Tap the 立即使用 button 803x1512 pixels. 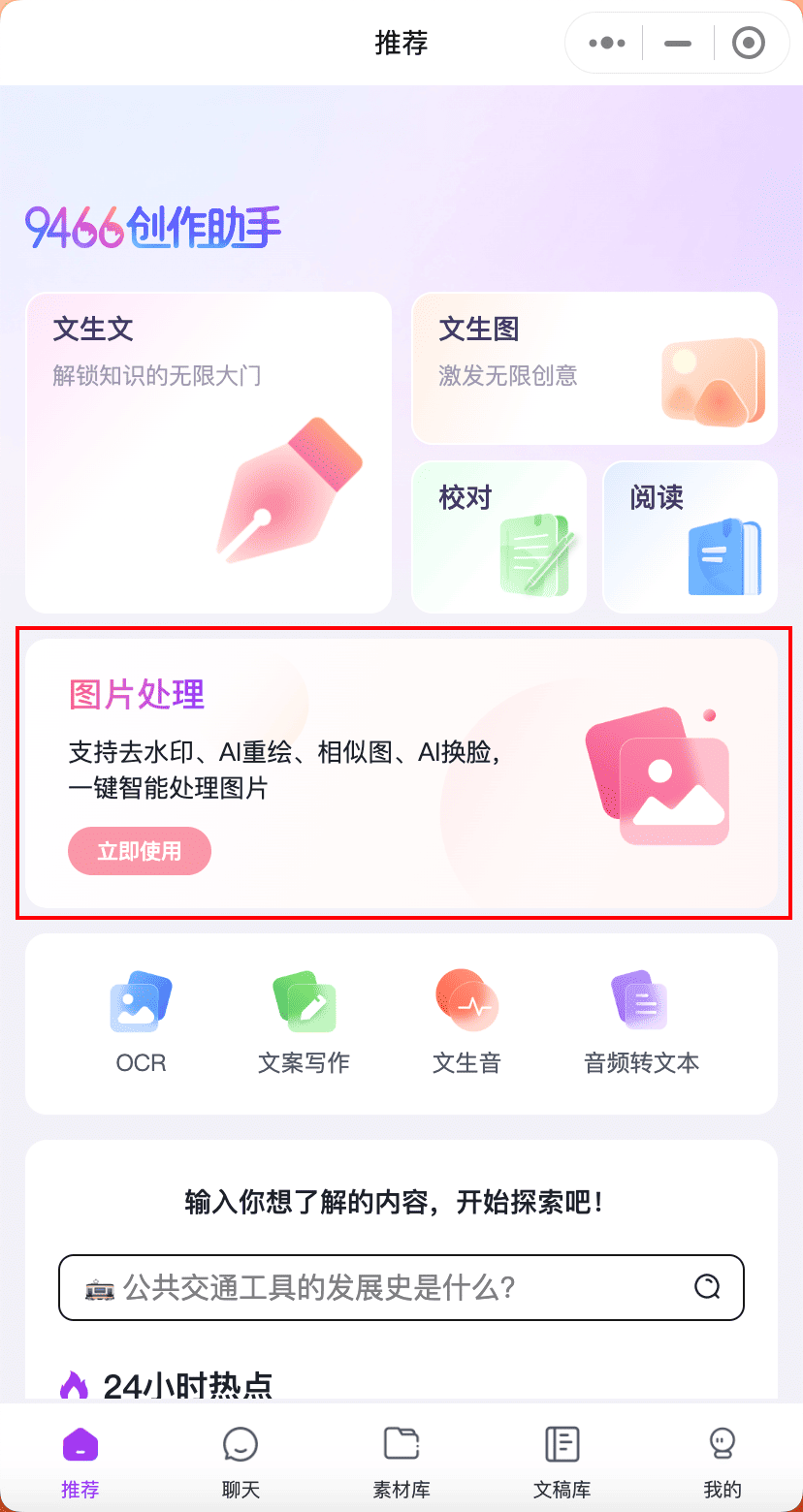[x=140, y=851]
